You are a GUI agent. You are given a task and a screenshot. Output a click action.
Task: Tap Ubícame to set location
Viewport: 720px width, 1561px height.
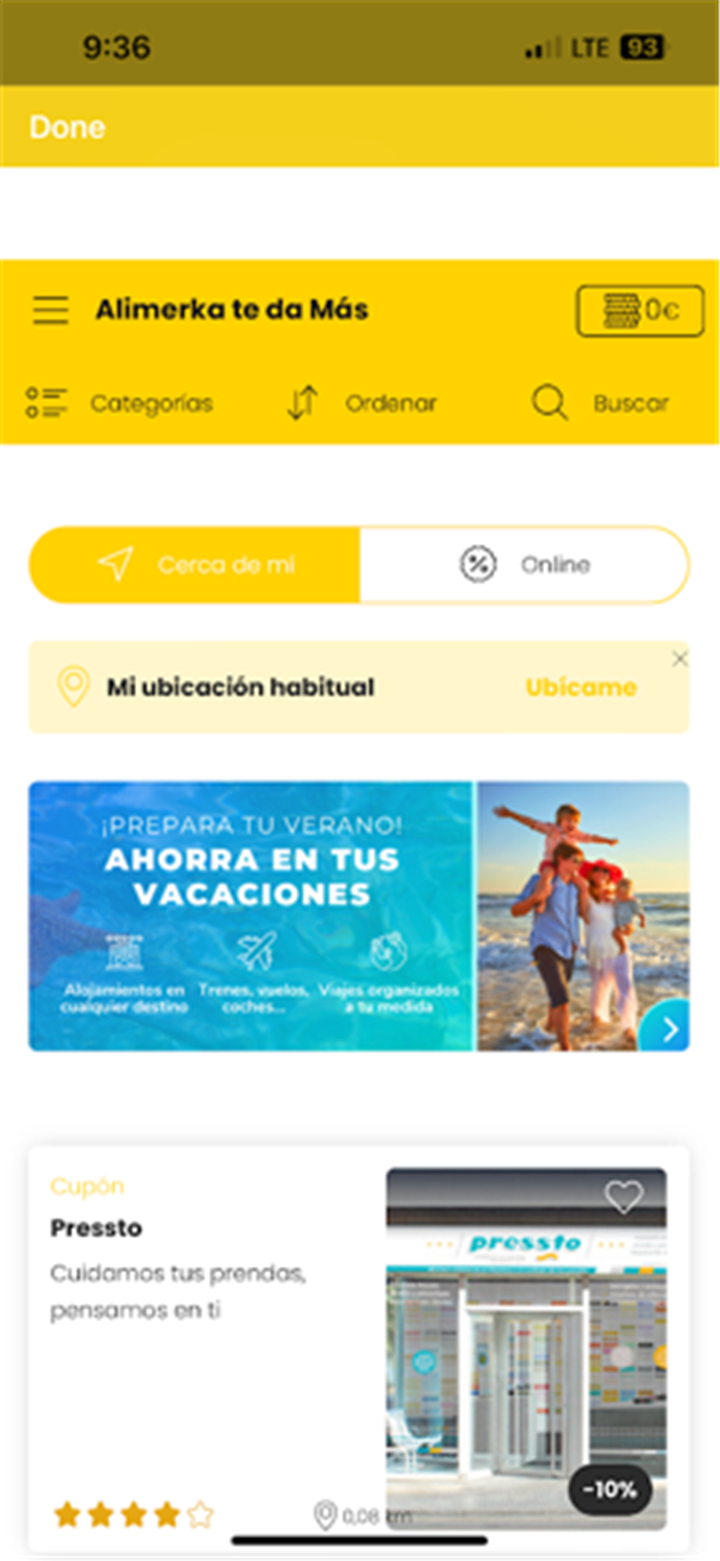[580, 688]
